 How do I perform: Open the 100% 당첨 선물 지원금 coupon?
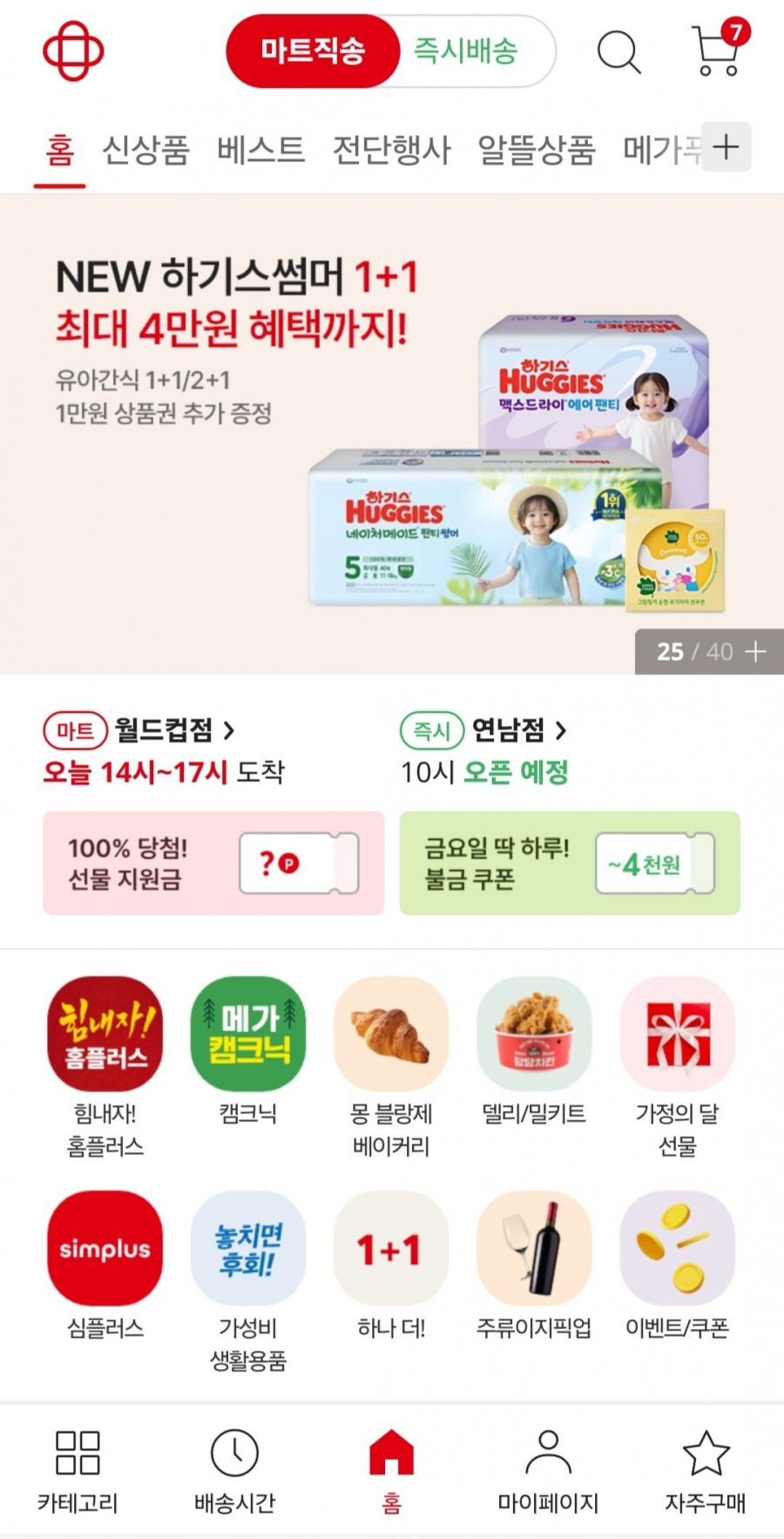tap(213, 863)
